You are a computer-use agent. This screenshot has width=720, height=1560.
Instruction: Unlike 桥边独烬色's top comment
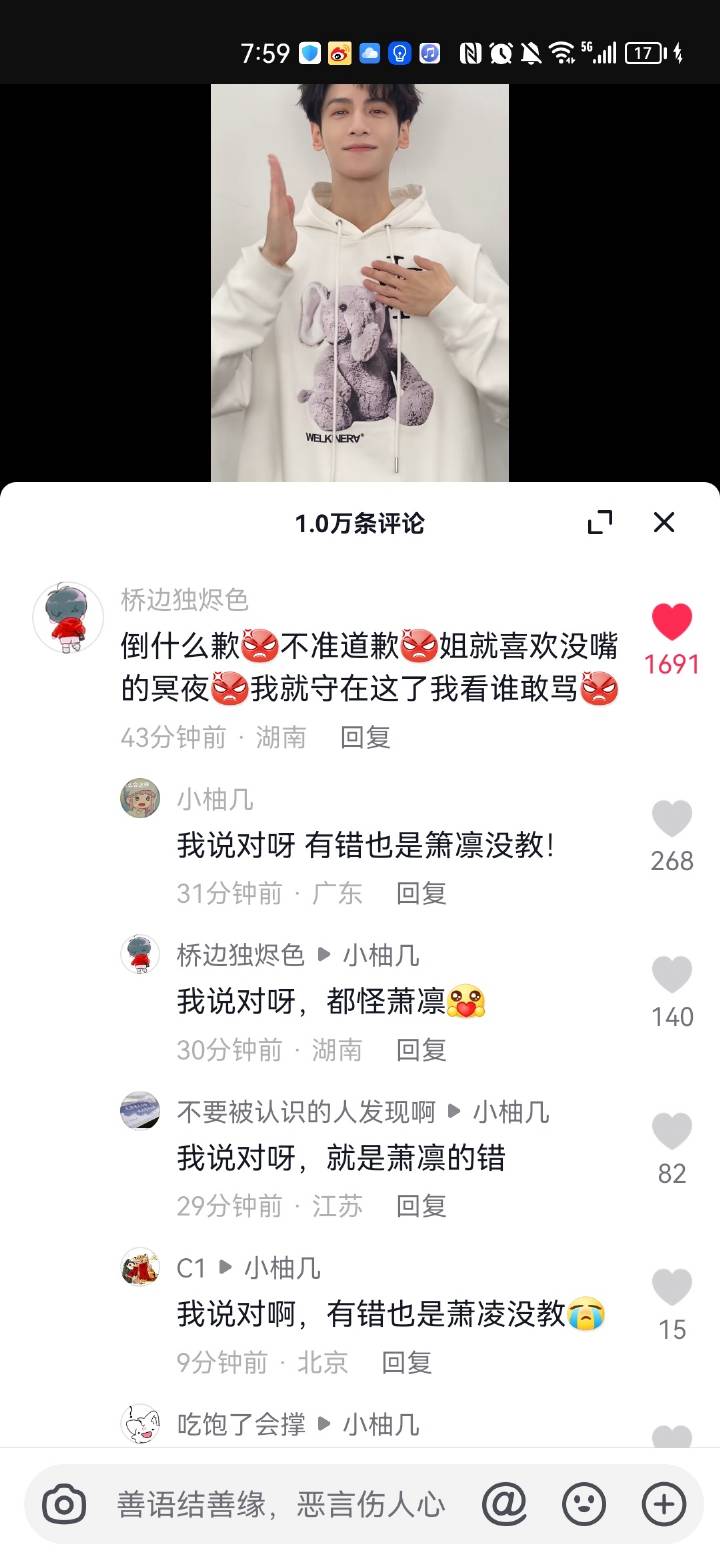tap(671, 623)
